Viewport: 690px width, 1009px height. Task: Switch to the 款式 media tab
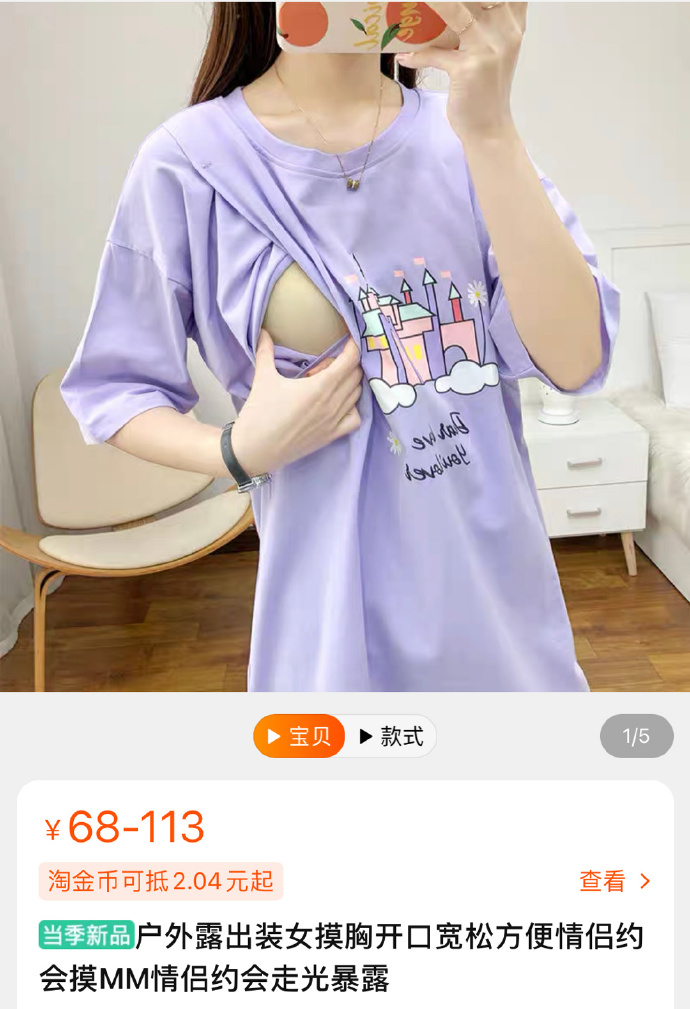click(391, 737)
